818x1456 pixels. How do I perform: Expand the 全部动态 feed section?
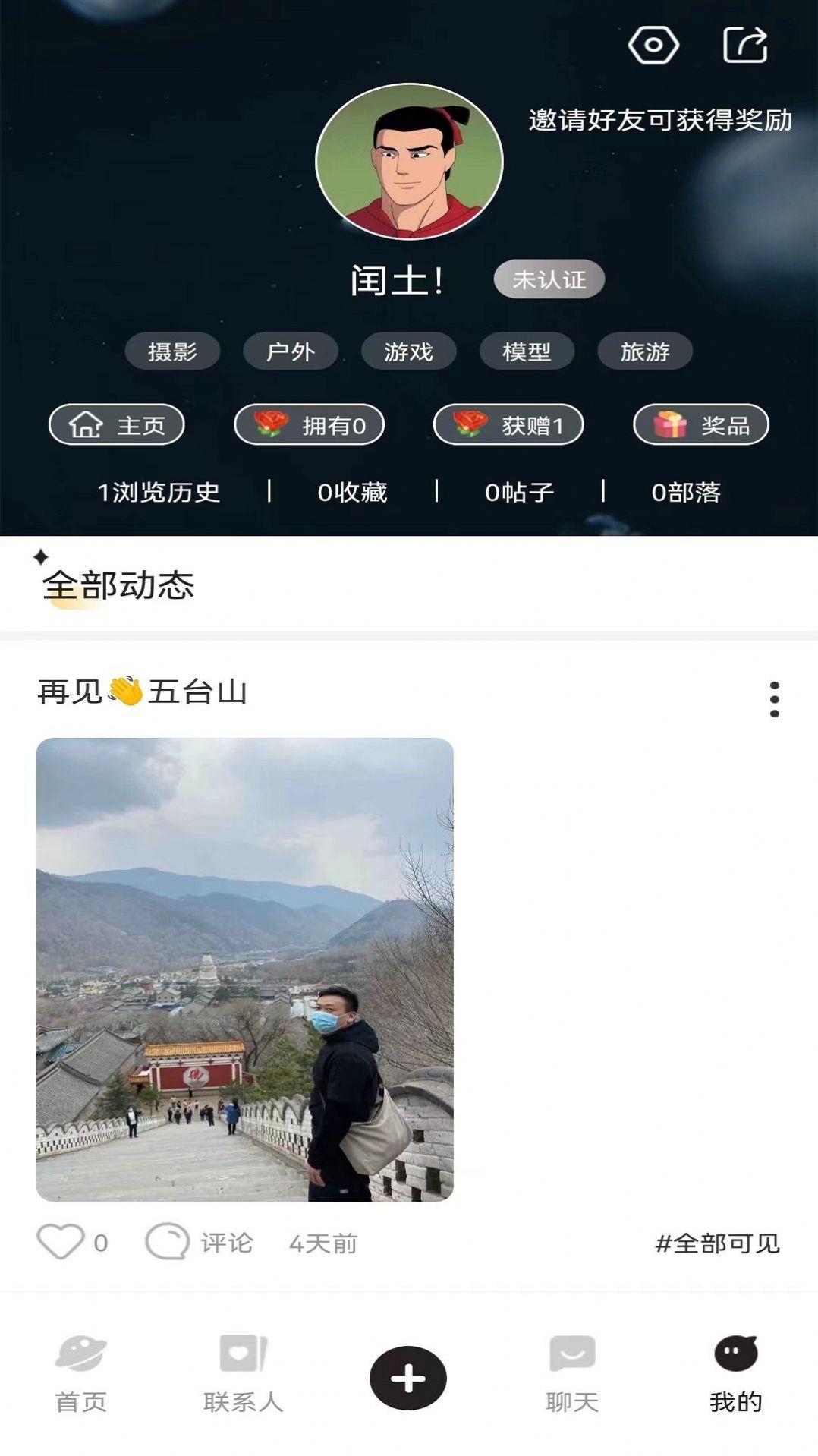click(x=119, y=586)
